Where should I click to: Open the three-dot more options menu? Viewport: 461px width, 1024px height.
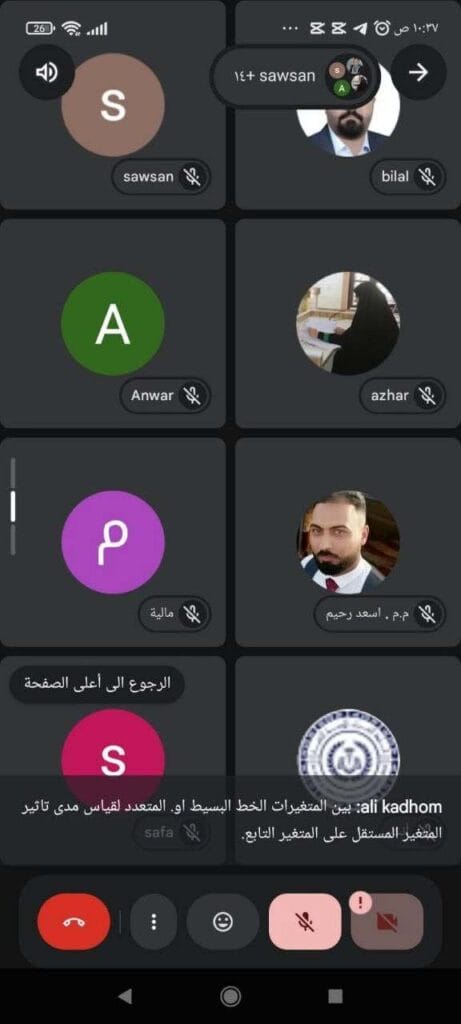pyautogui.click(x=153, y=921)
